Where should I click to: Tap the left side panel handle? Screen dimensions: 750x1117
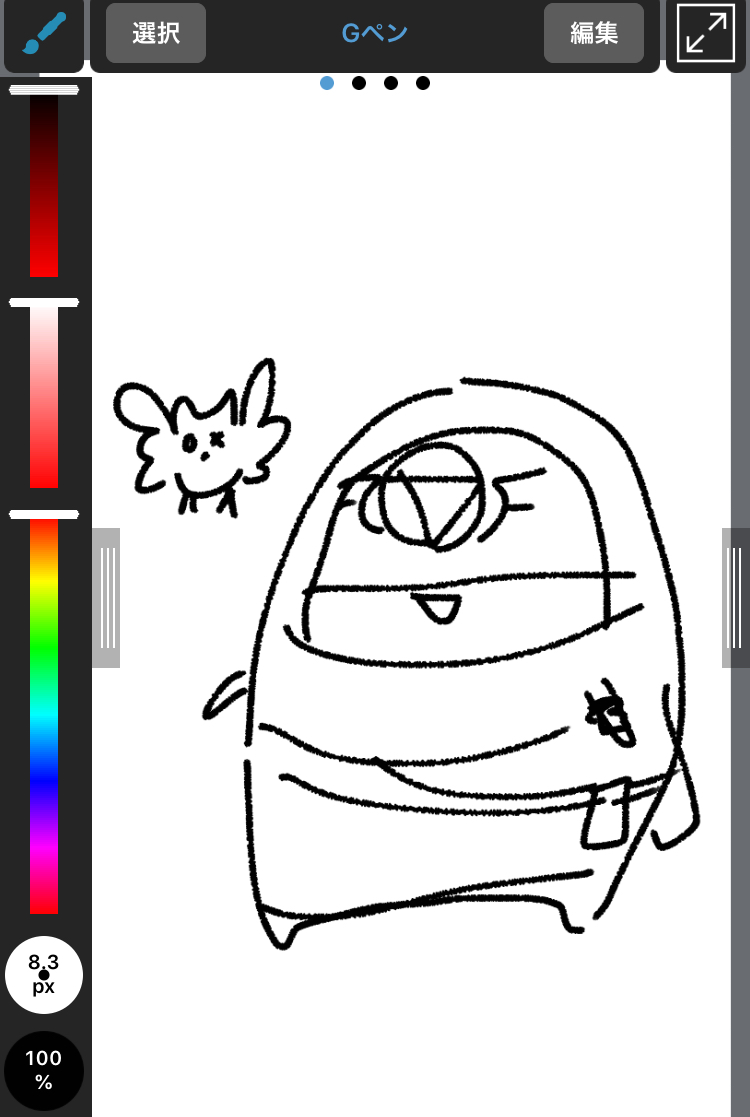(x=107, y=598)
